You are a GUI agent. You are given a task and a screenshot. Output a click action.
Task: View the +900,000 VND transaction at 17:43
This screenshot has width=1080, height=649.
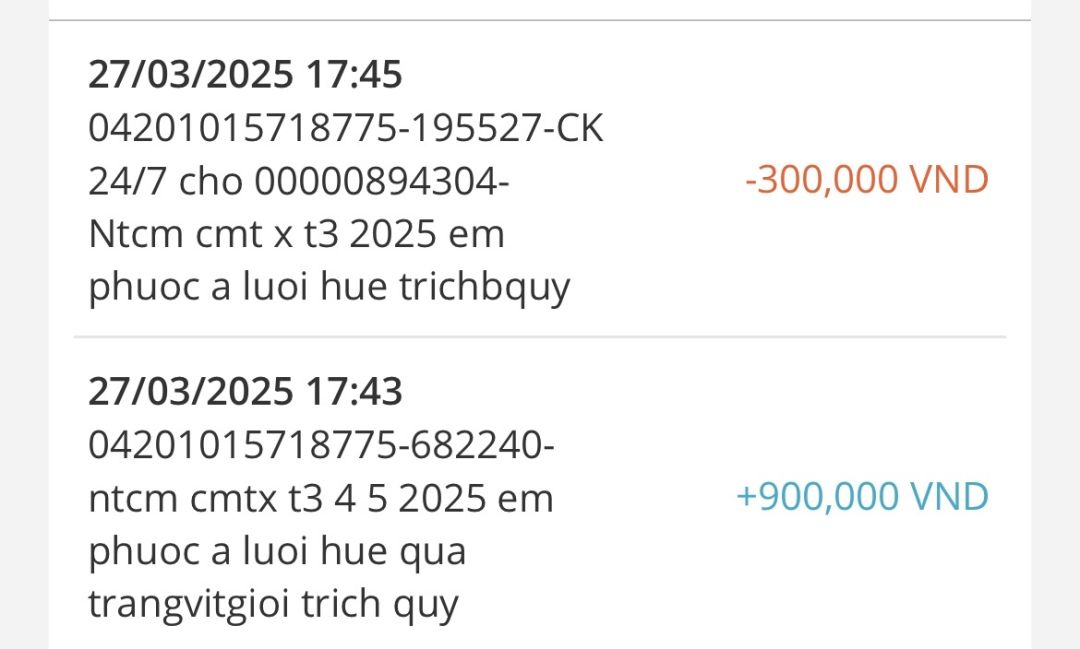click(539, 497)
